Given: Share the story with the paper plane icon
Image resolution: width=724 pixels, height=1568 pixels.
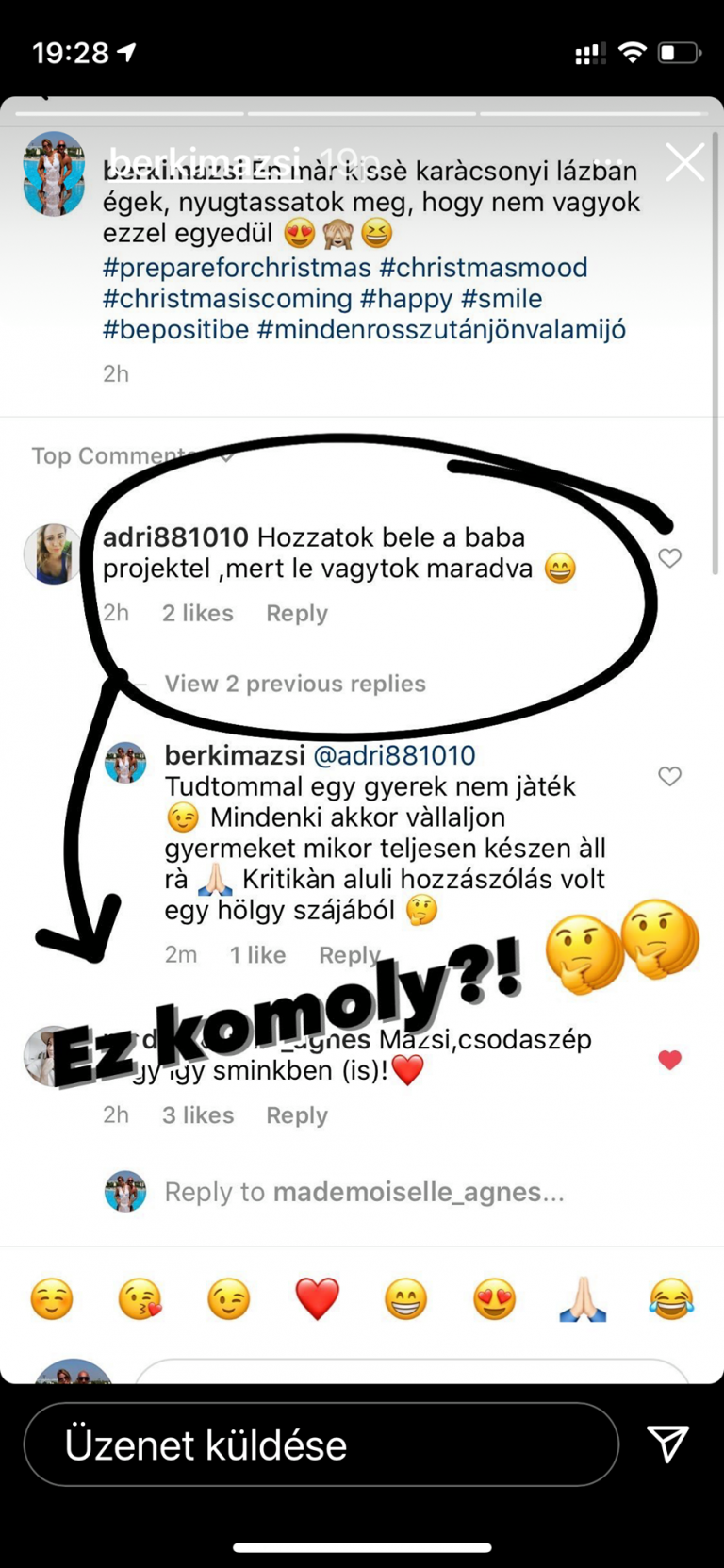Looking at the screenshot, I should point(667,1444).
